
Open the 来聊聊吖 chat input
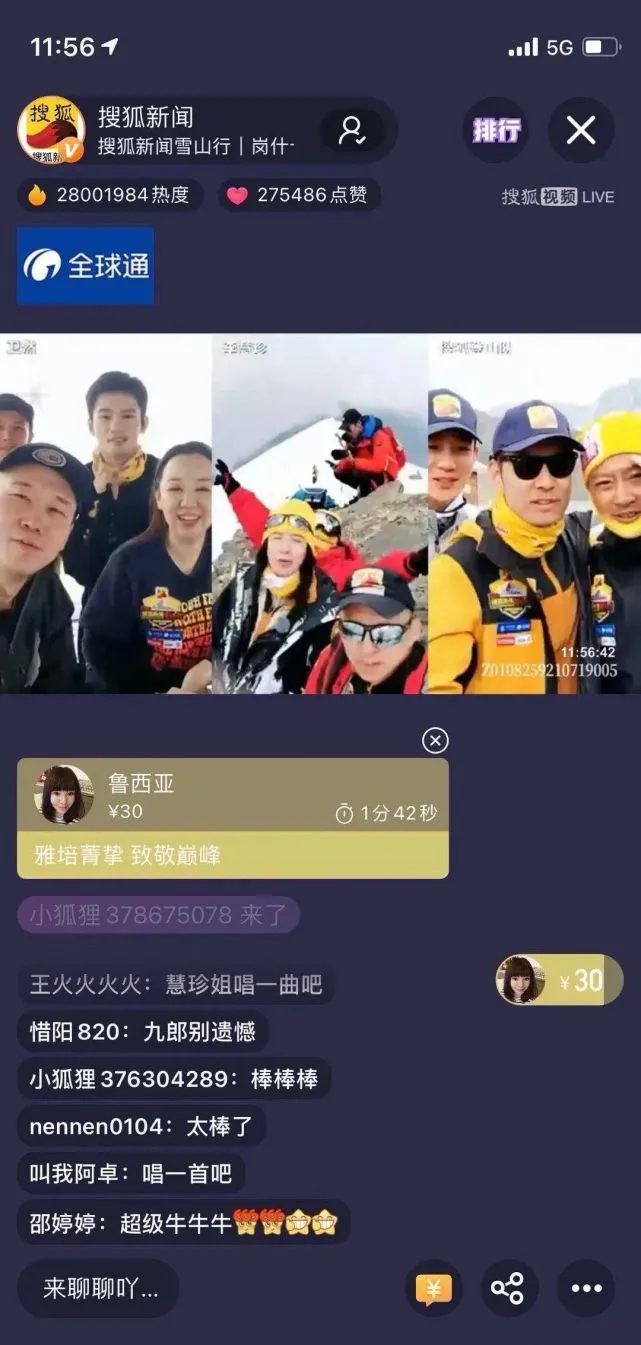pos(99,1288)
